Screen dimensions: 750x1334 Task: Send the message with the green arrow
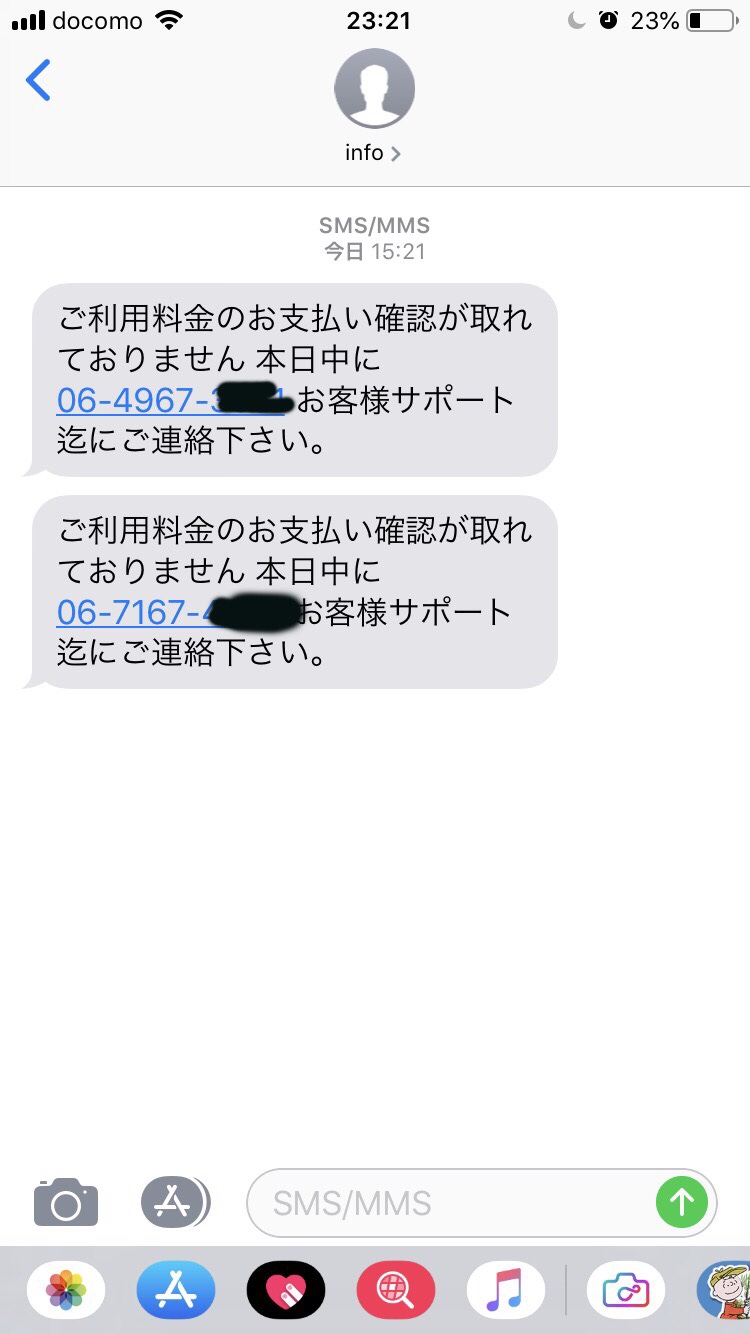(x=682, y=1202)
